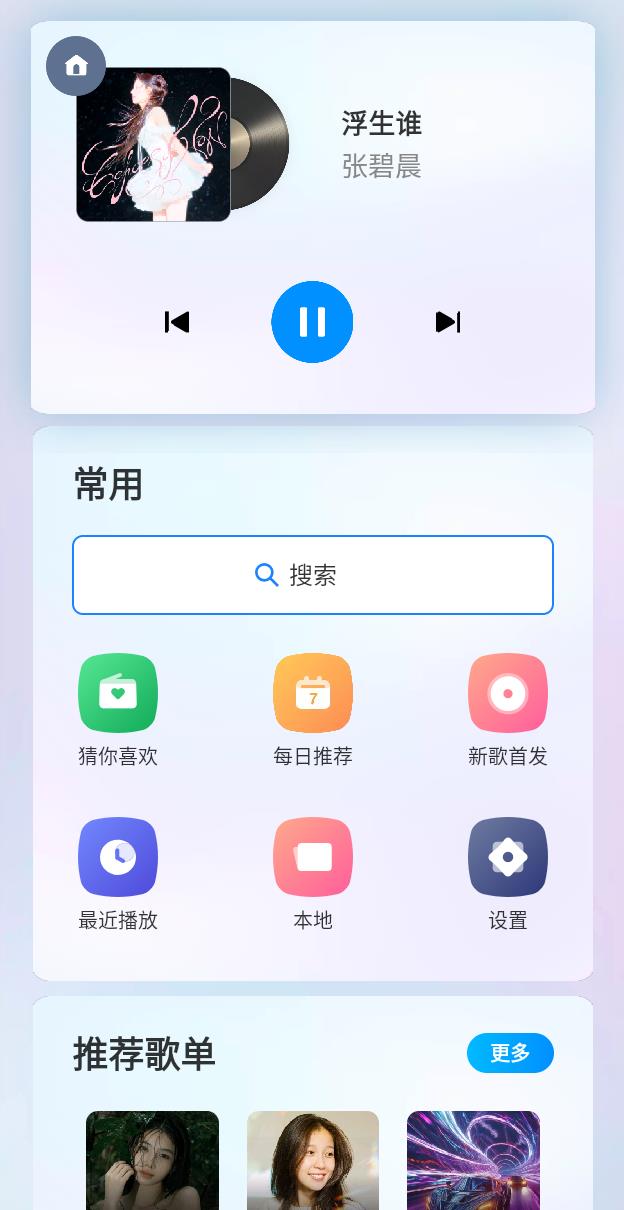Skip to the next track
The image size is (624, 1210).
point(448,322)
